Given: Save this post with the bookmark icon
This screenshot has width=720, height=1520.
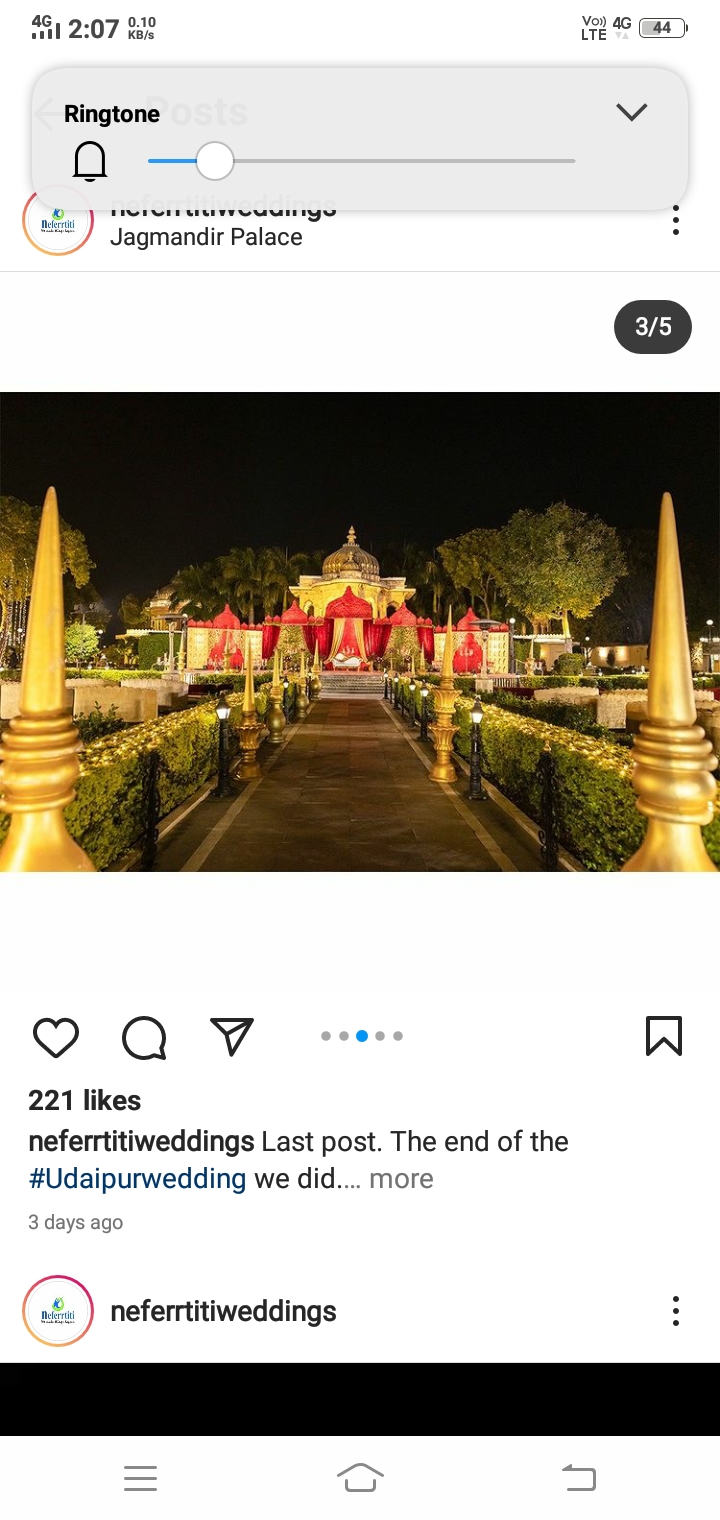Looking at the screenshot, I should [664, 1036].
